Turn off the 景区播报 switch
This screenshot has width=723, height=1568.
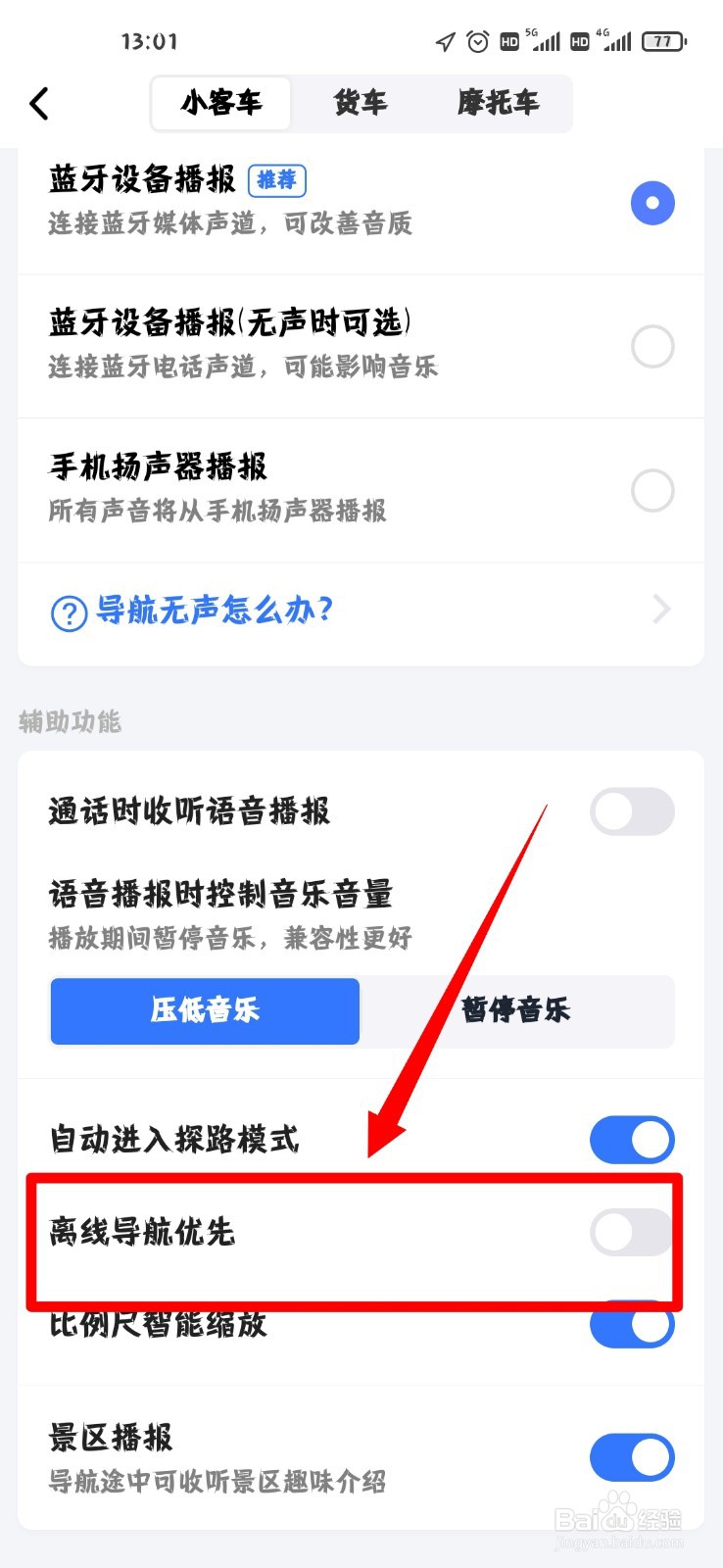point(632,1457)
